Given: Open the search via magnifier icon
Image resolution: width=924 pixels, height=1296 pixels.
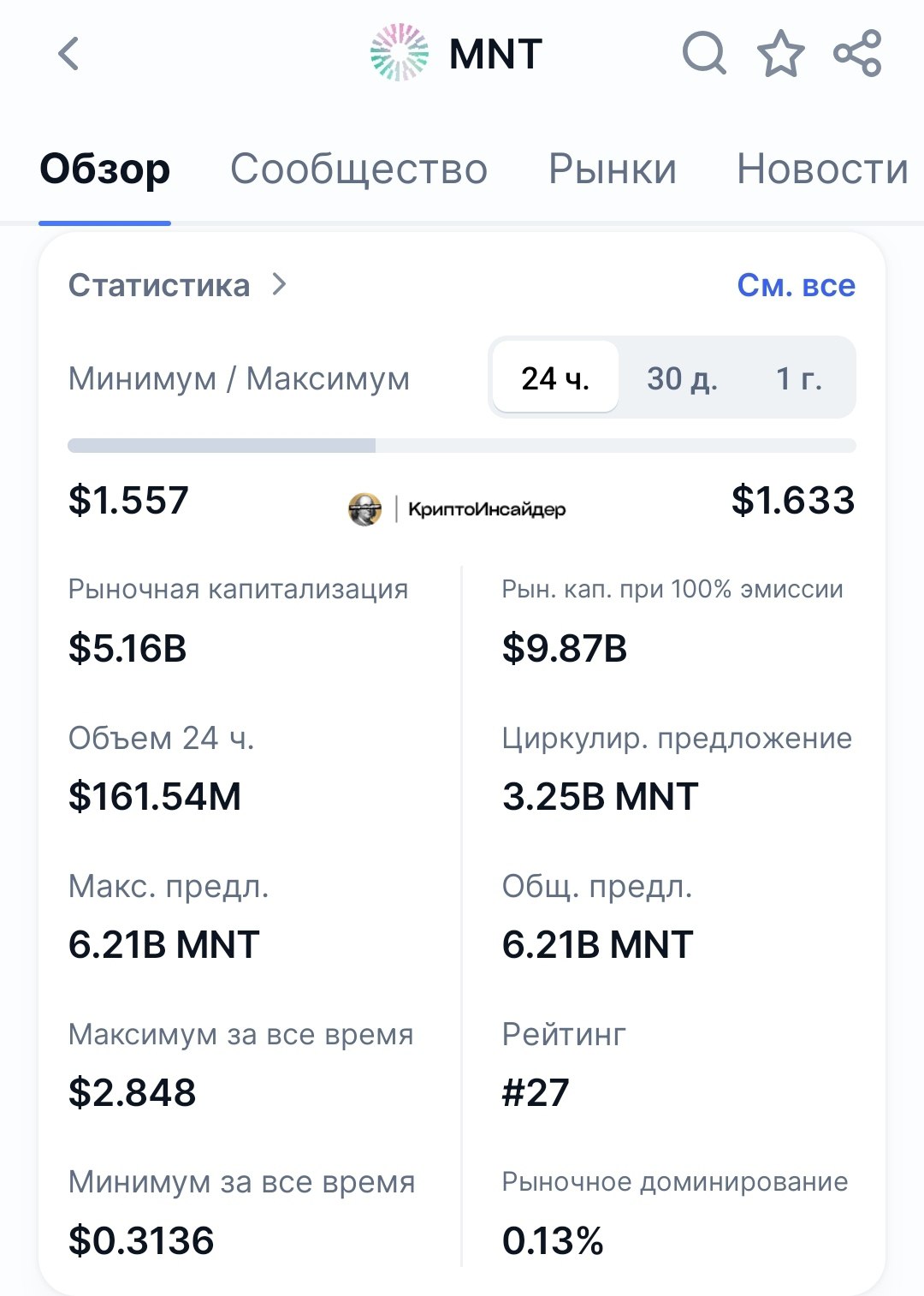Looking at the screenshot, I should tap(703, 54).
